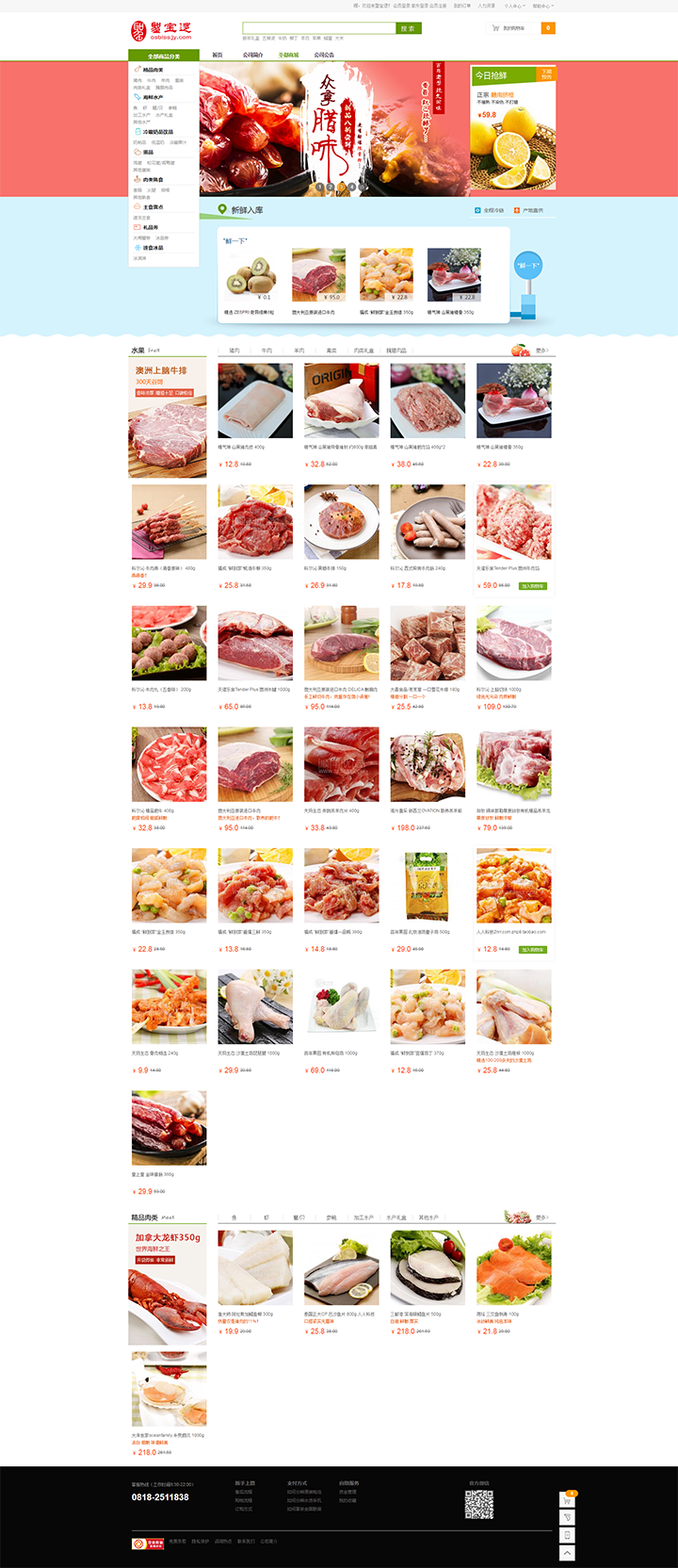Add Tender Plus ¥59.0 item to cart
678x1568 pixels.
click(x=532, y=586)
